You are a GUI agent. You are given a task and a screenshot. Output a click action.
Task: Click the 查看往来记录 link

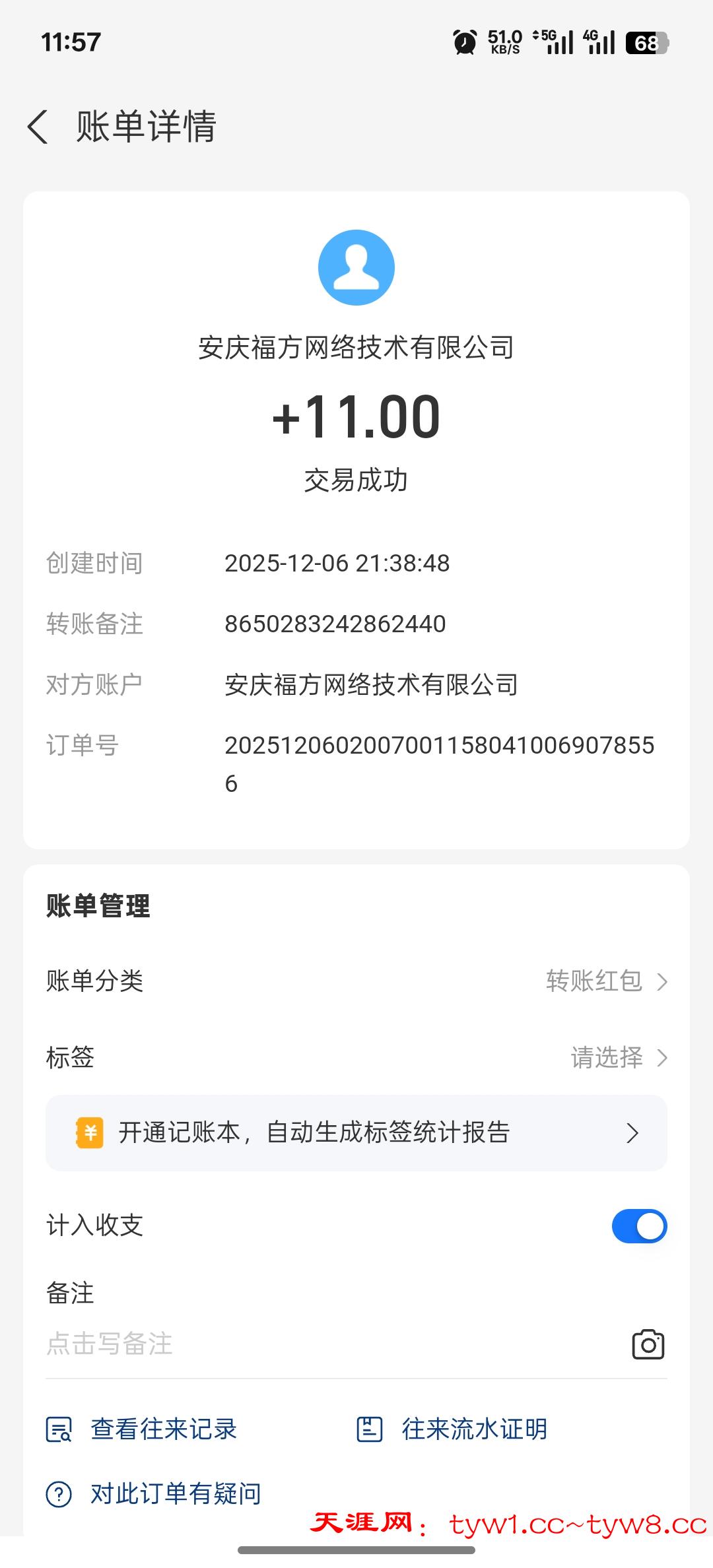point(165,1429)
